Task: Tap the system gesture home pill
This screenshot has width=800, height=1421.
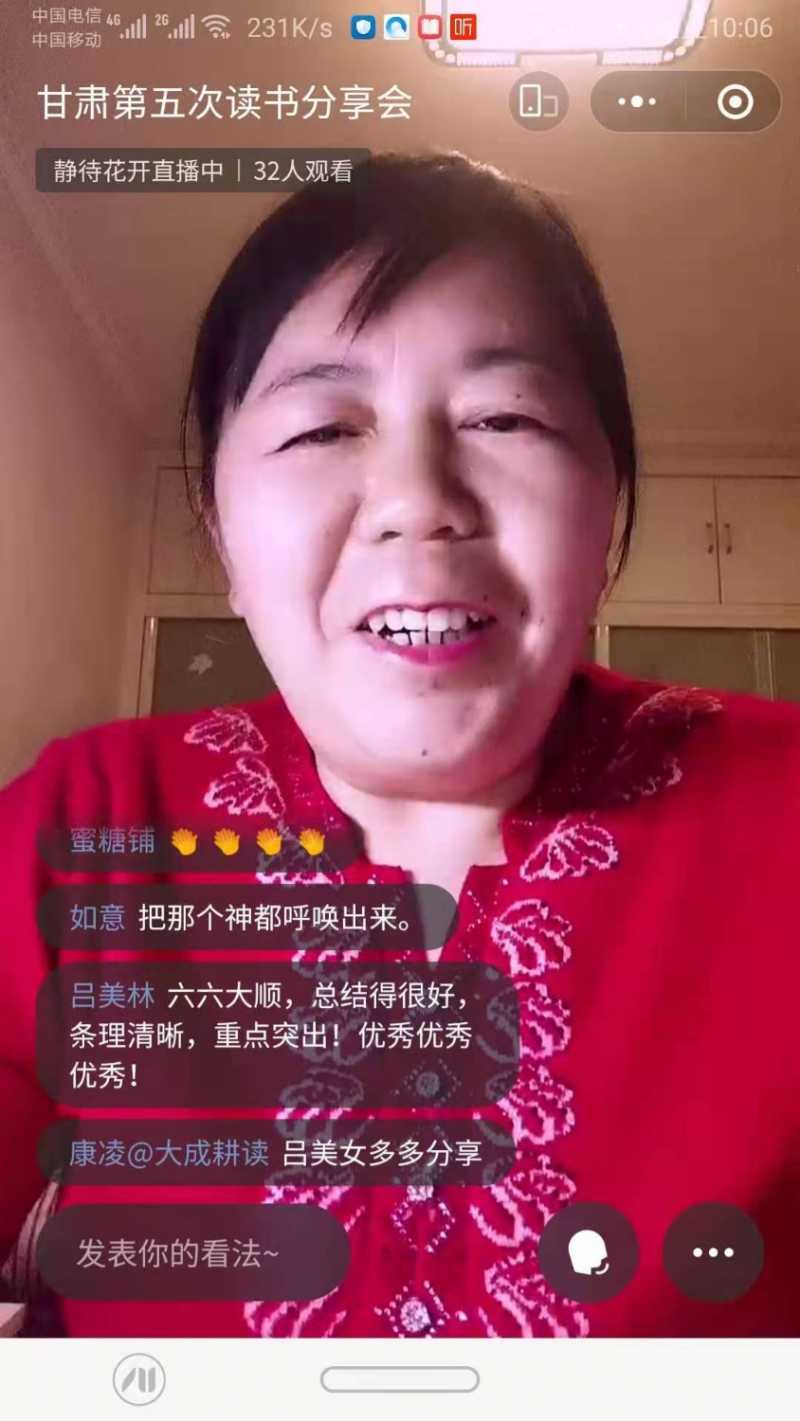Action: pos(400,1380)
